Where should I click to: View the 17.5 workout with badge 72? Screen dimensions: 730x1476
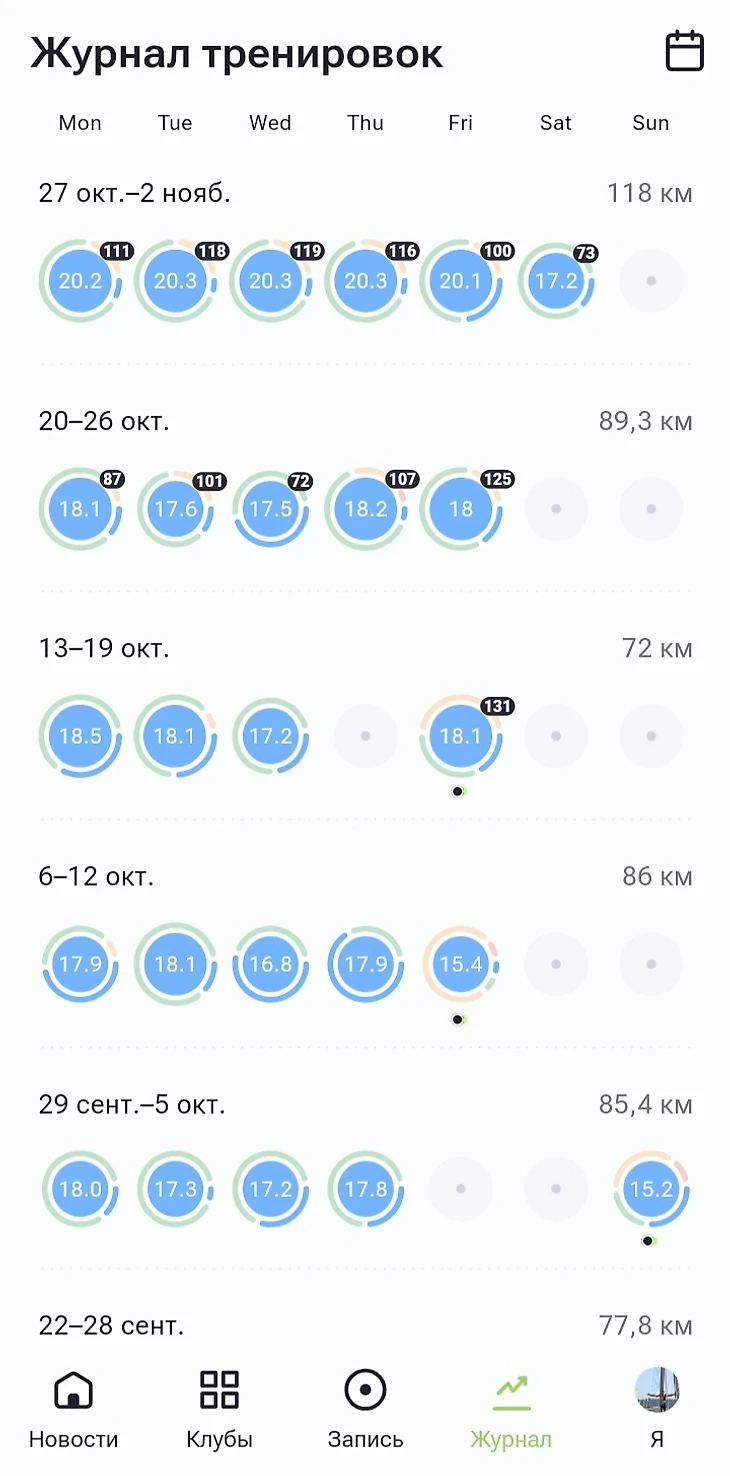(270, 509)
